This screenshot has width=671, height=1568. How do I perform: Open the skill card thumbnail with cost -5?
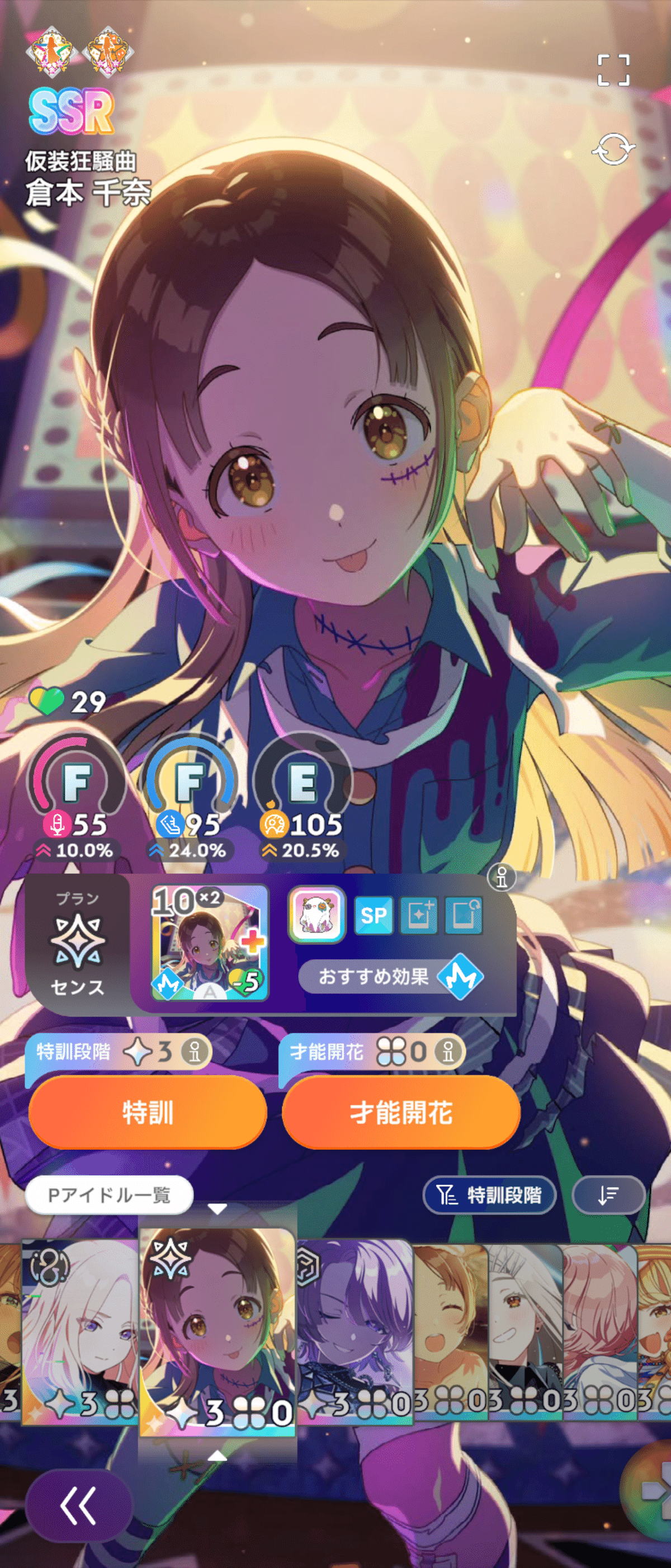point(210,943)
